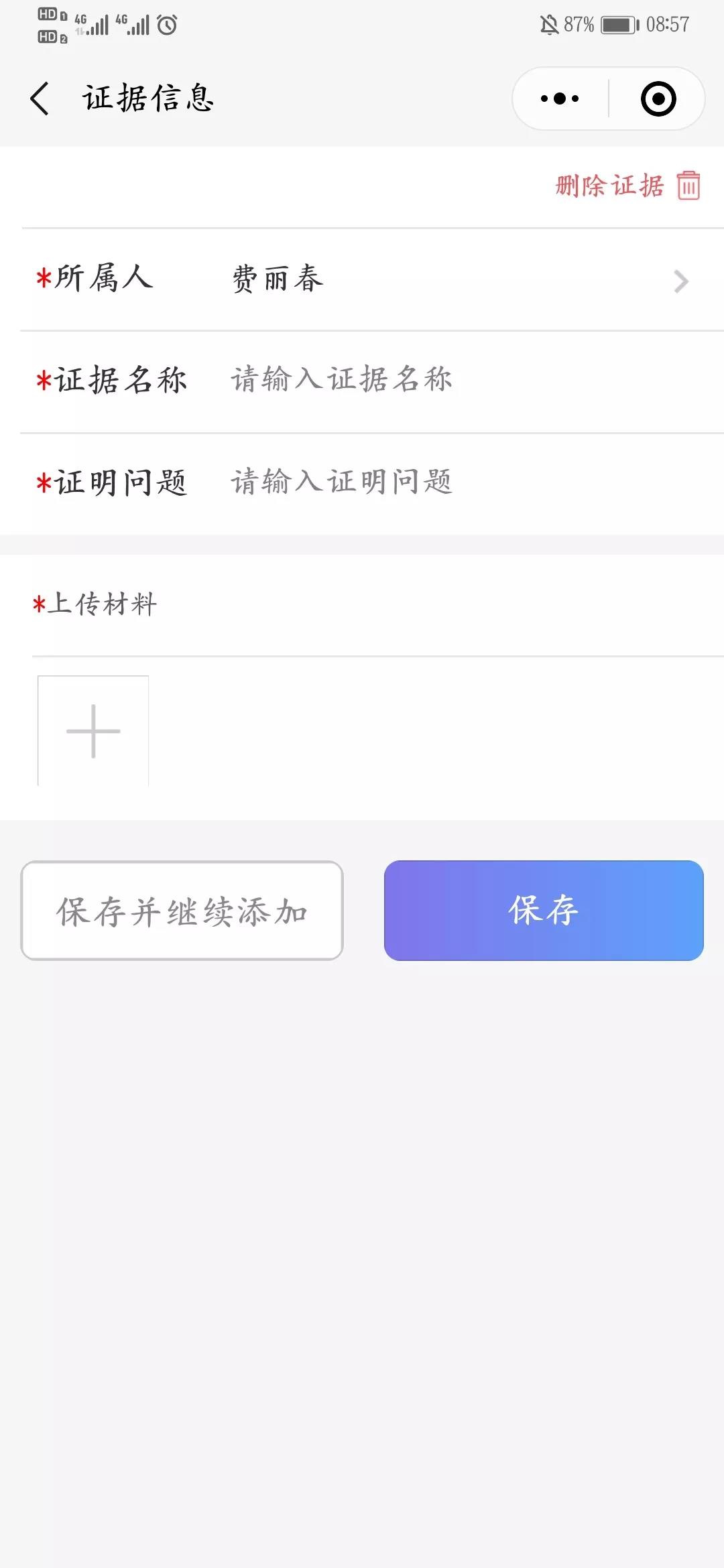This screenshot has width=724, height=1568.
Task: Open the mini program more options menu
Action: point(560,99)
